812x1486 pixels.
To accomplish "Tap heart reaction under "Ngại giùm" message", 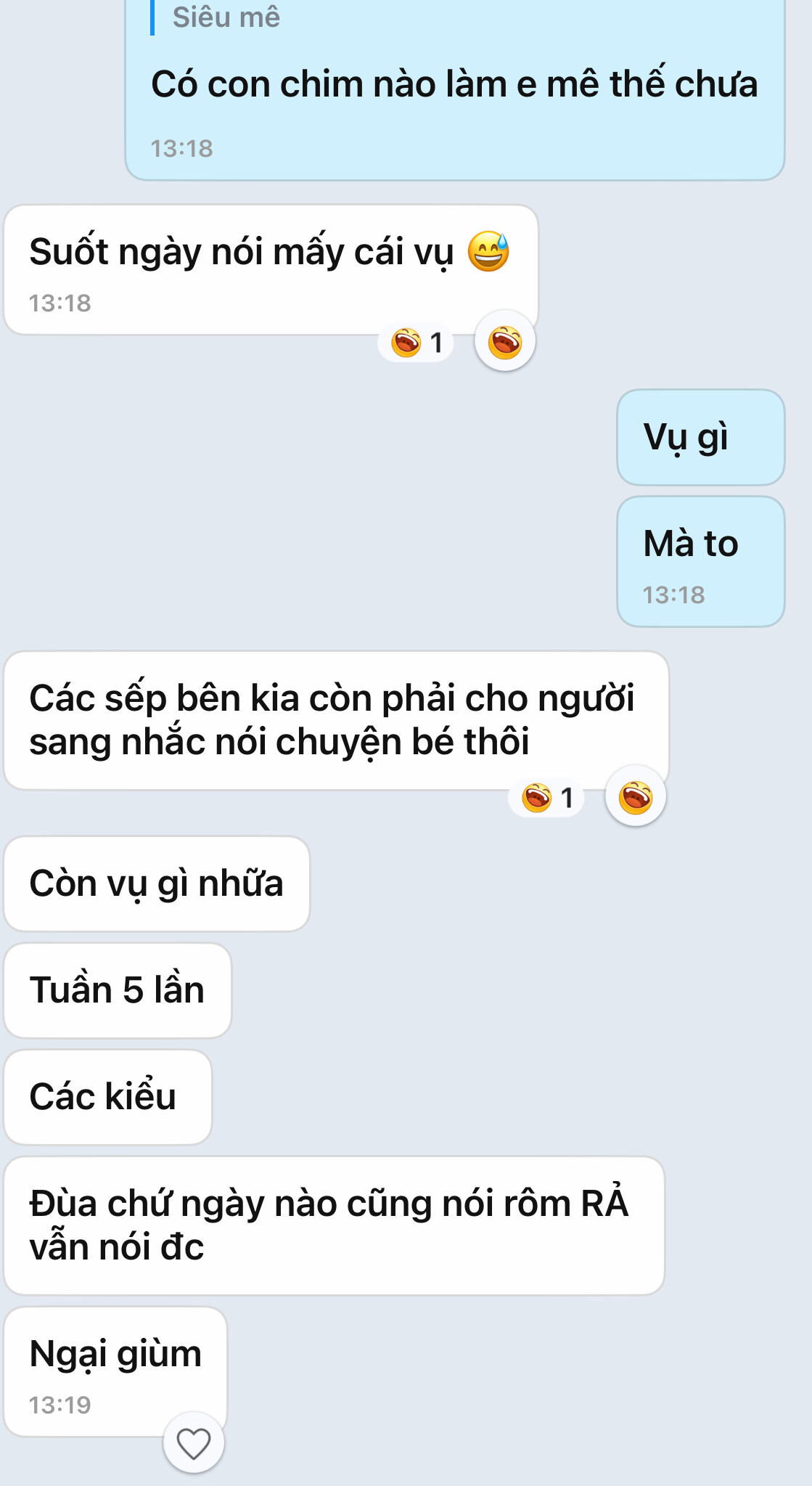I will pyautogui.click(x=194, y=1443).
